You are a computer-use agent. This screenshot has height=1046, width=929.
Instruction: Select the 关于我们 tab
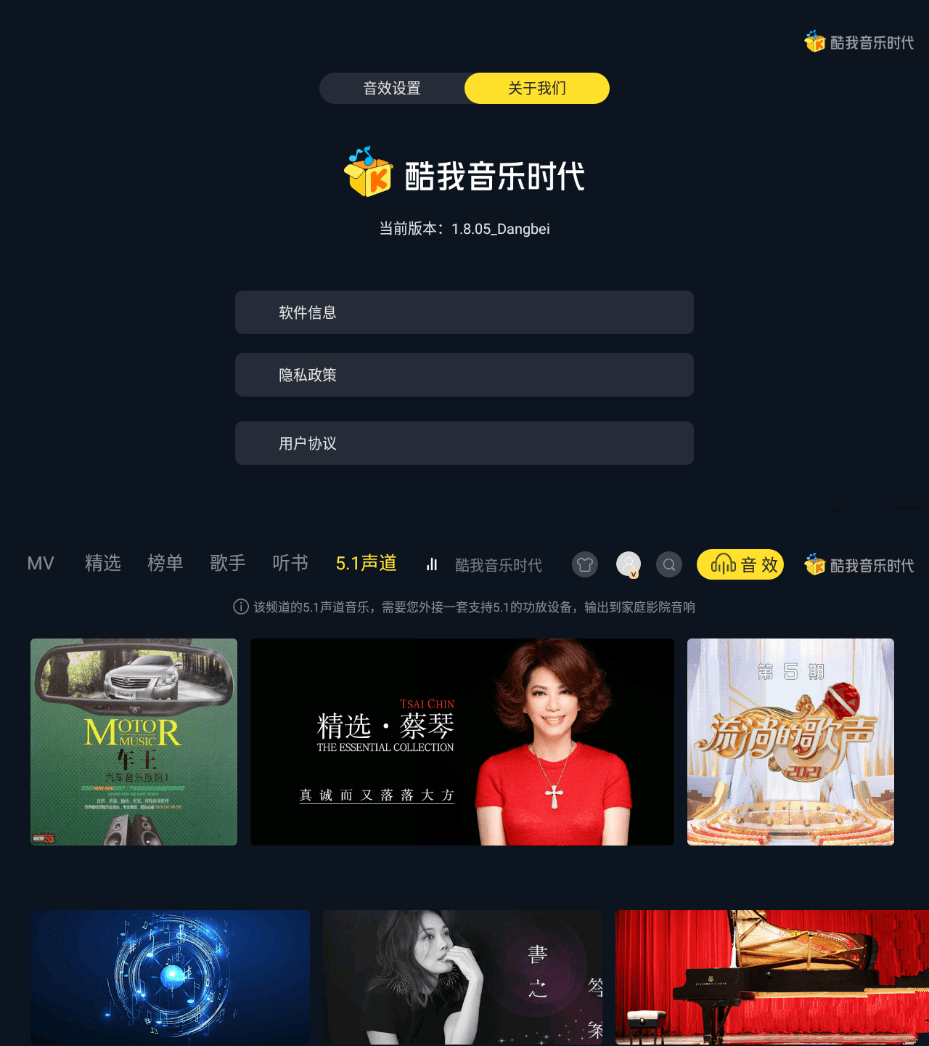click(x=537, y=88)
